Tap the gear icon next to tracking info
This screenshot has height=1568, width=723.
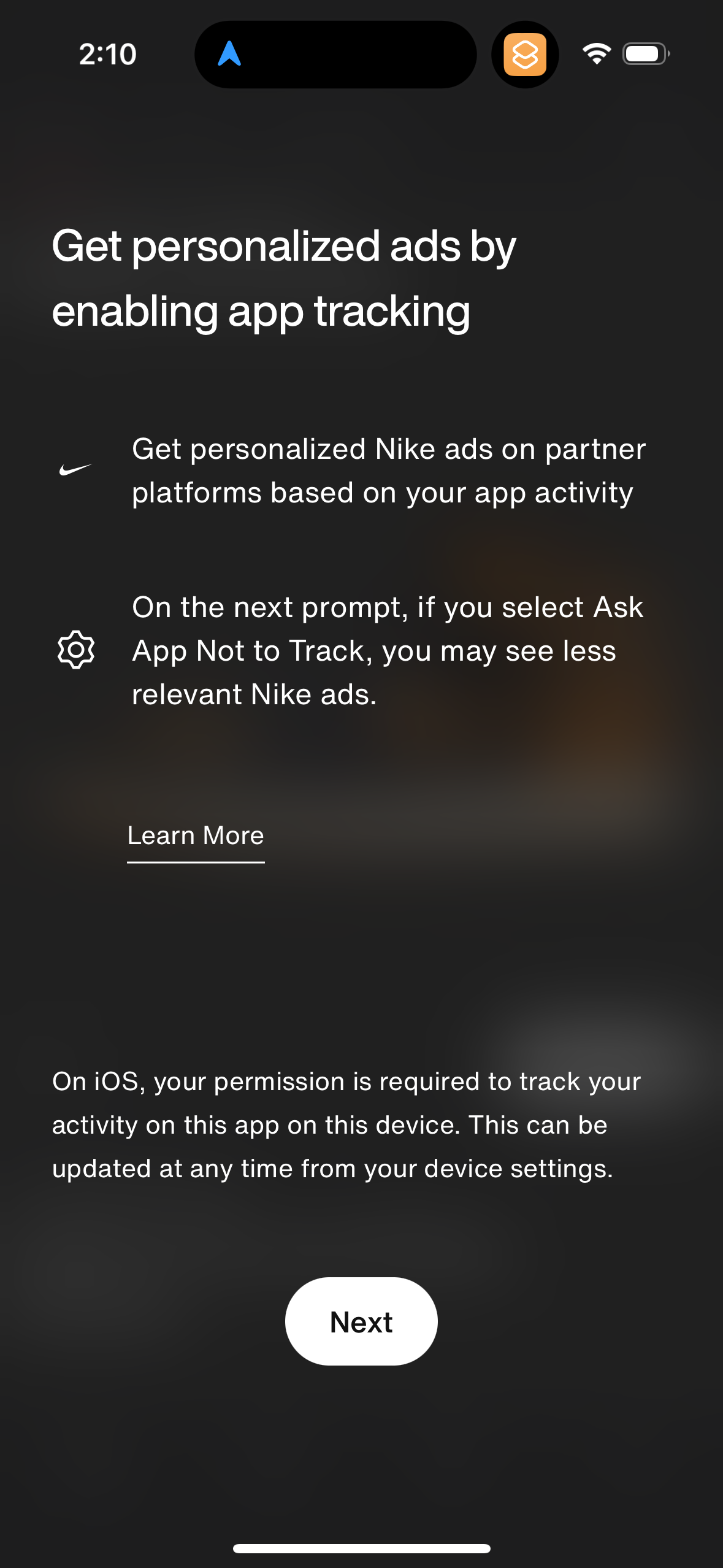(77, 649)
